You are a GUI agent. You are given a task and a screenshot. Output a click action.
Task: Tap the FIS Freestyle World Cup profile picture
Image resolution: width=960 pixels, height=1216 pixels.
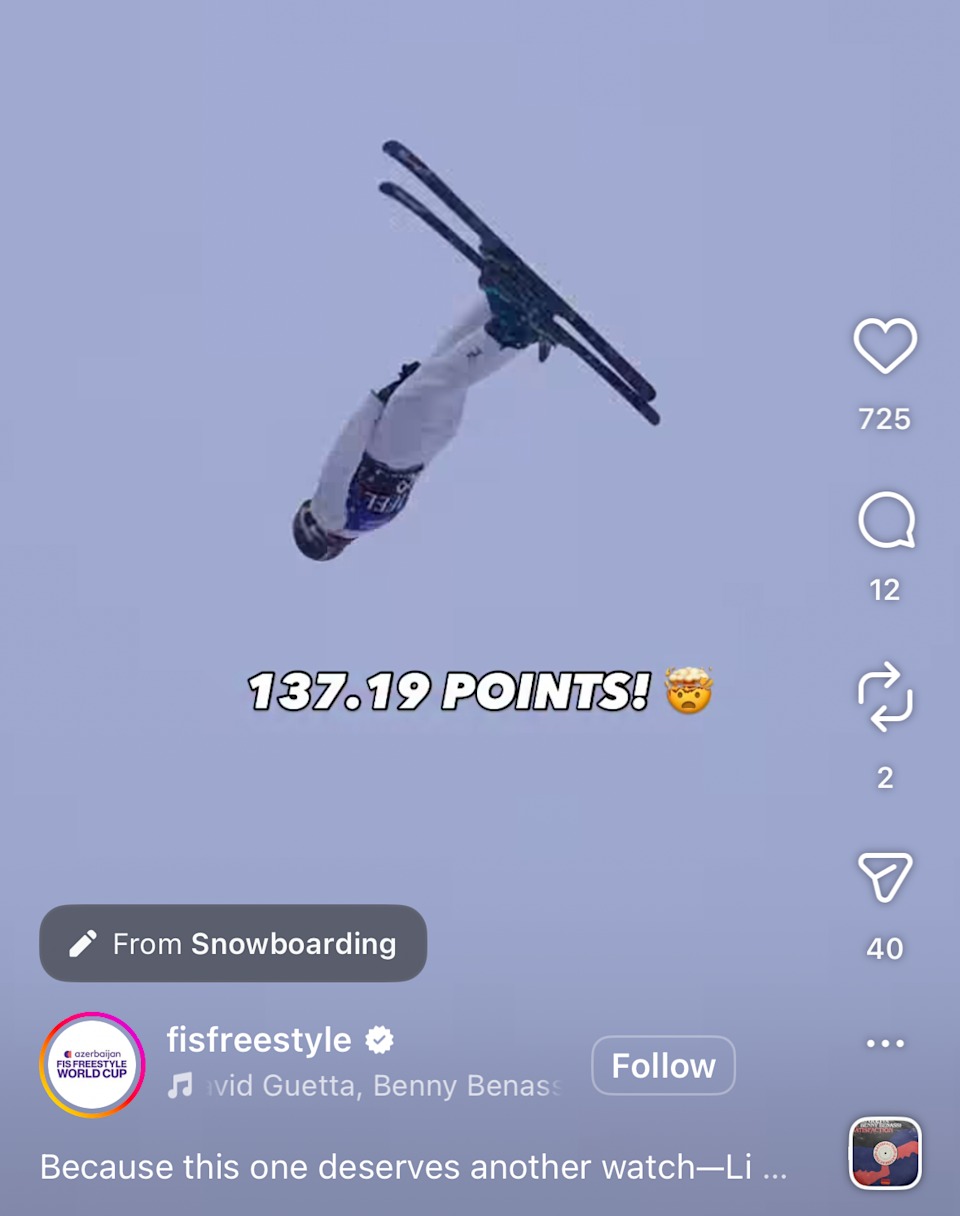click(x=91, y=1063)
